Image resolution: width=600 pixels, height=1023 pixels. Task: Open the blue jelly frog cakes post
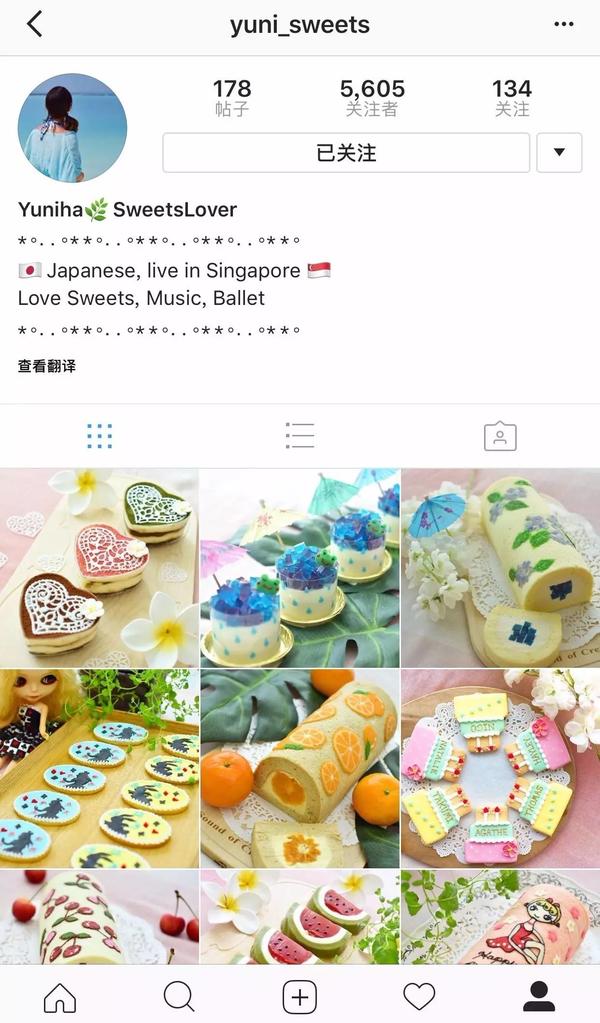coord(299,567)
